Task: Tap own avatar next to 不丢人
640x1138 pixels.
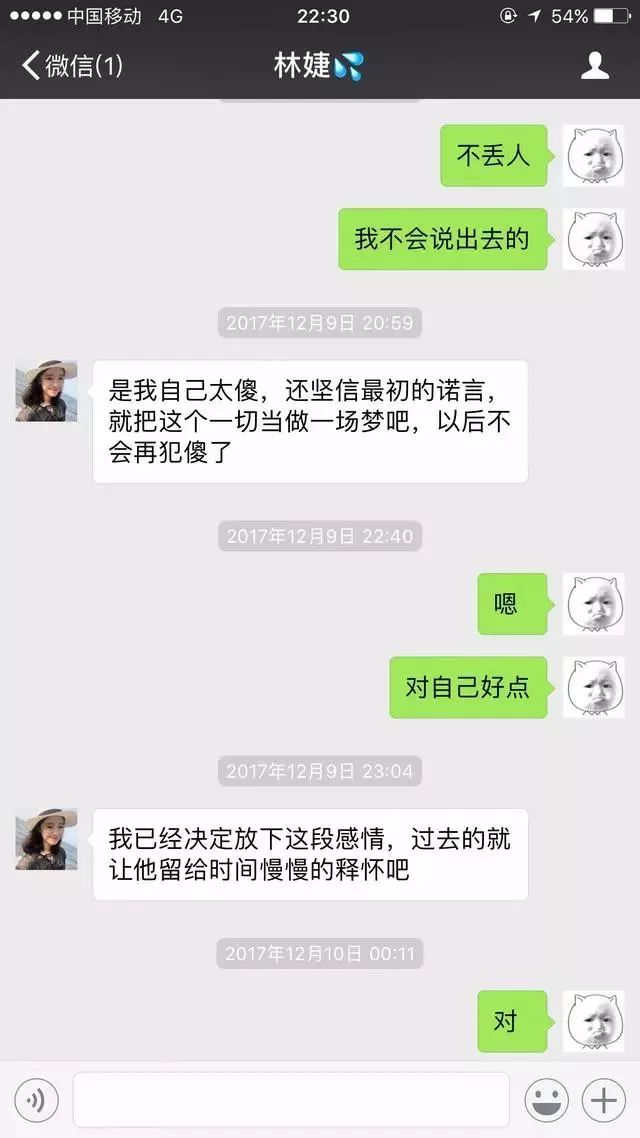Action: pos(594,156)
